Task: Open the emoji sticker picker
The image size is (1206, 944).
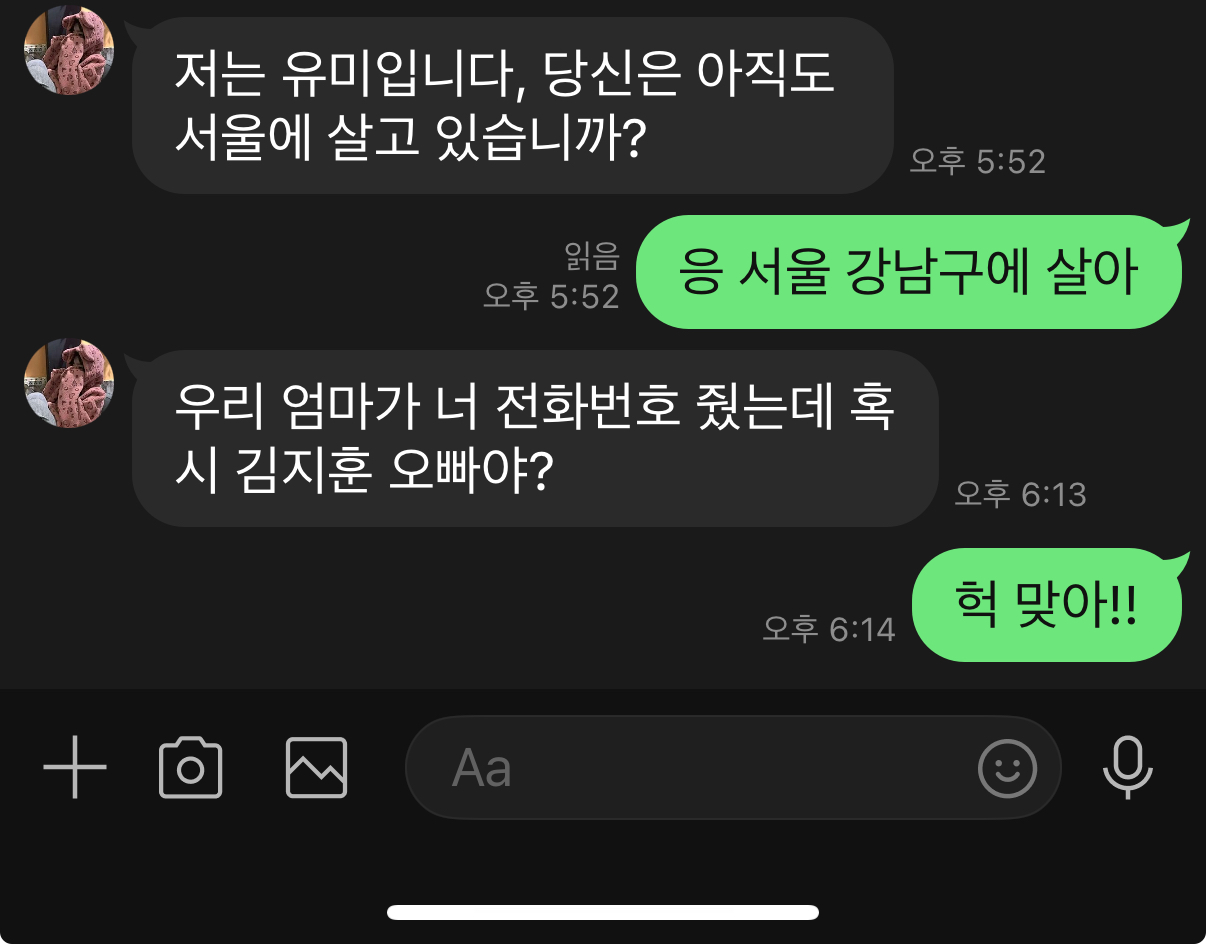Action: [1006, 768]
